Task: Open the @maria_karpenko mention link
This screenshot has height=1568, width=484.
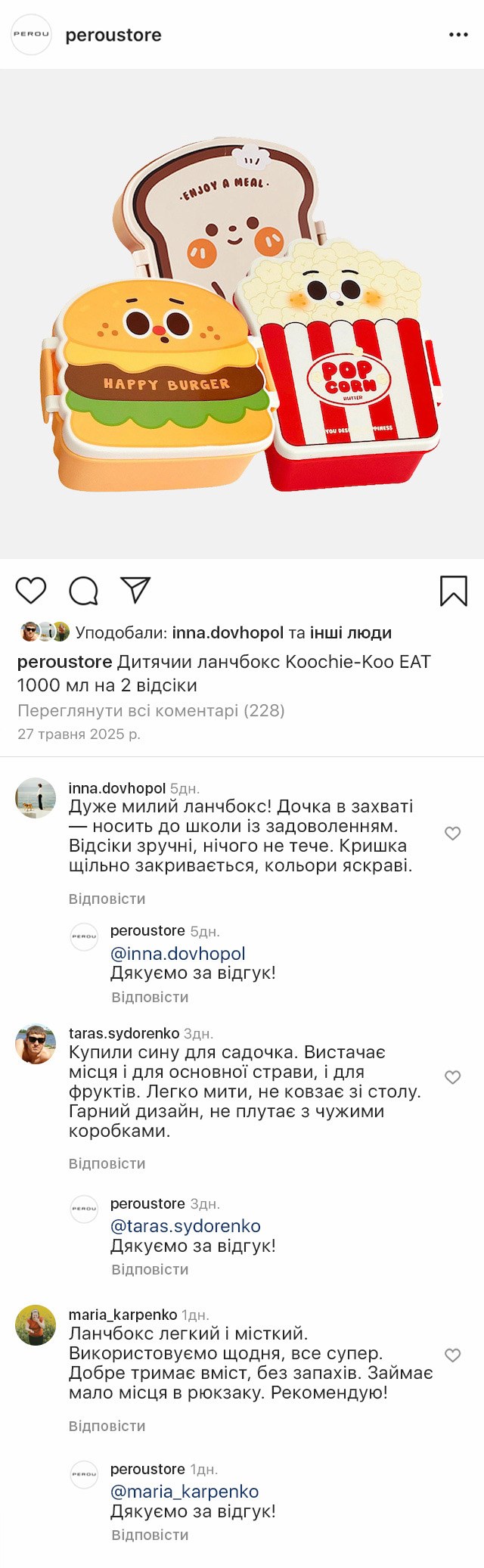Action: coord(185,1492)
